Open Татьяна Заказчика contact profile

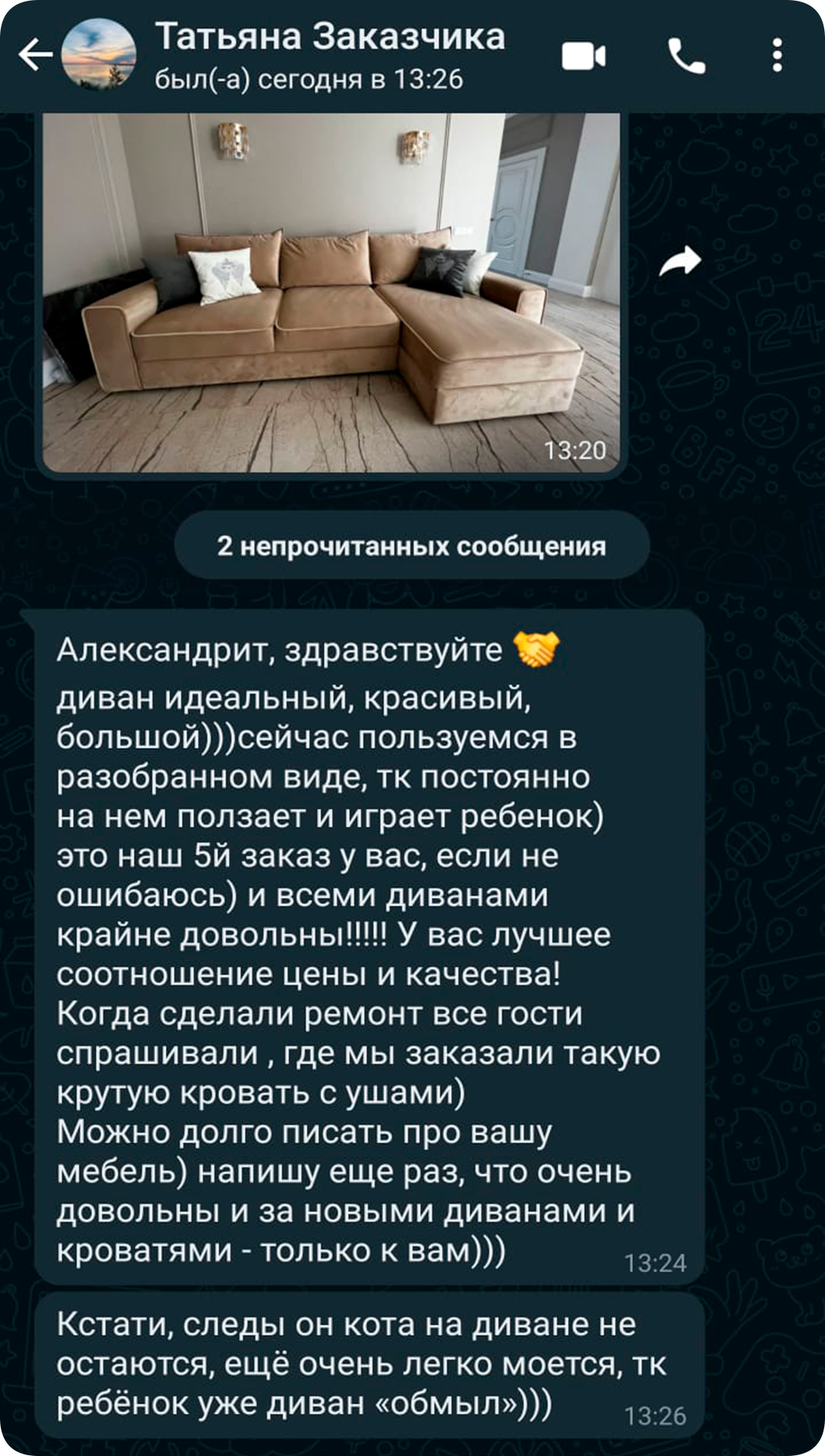pos(328,55)
